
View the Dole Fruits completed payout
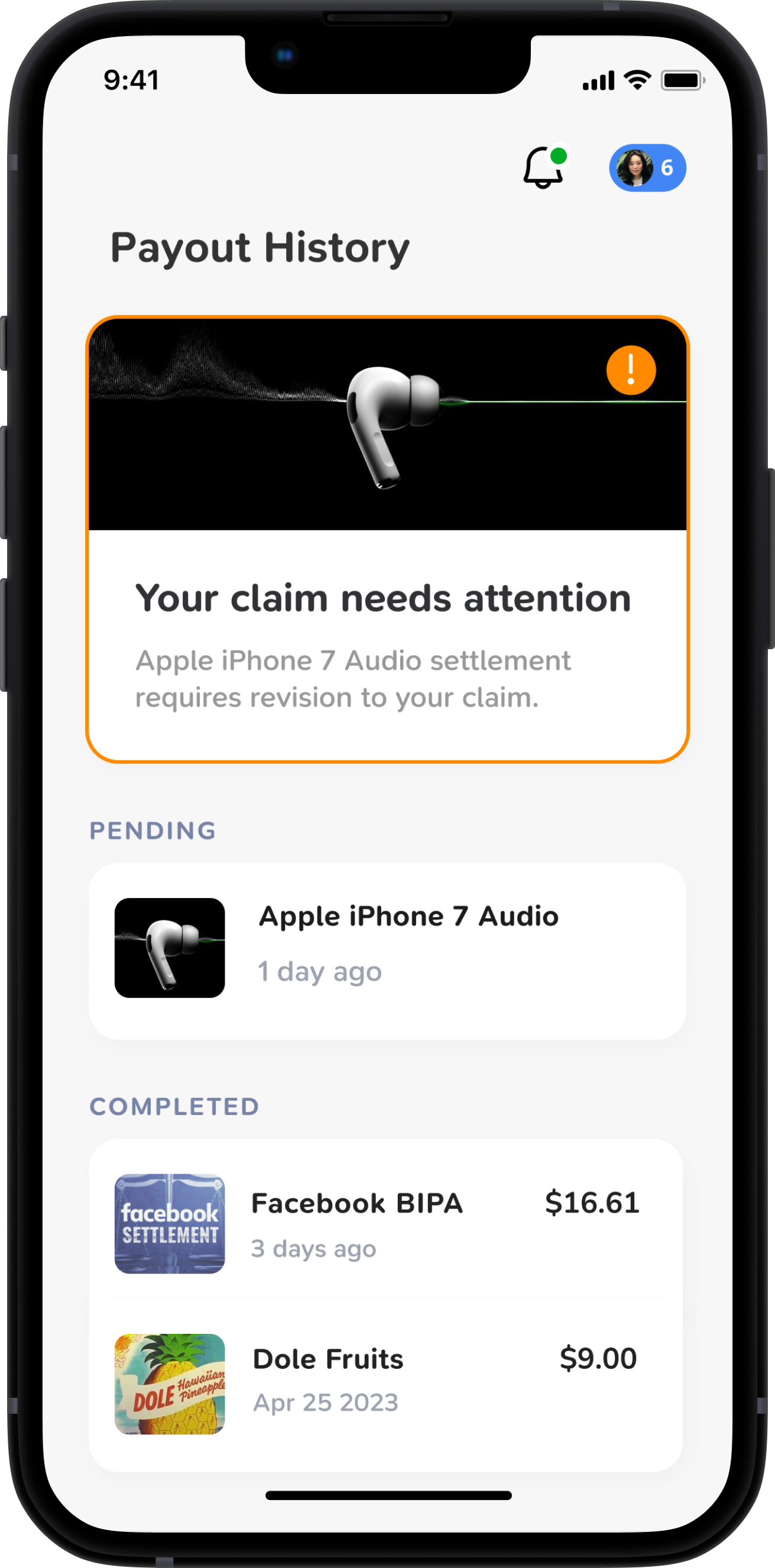point(385,1383)
